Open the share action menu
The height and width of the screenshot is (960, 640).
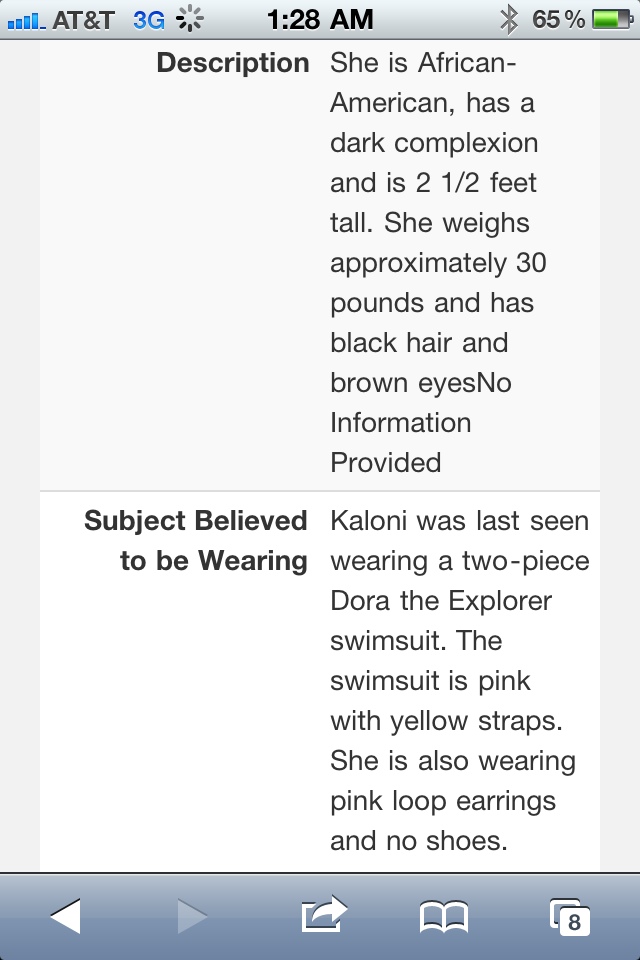pos(324,914)
